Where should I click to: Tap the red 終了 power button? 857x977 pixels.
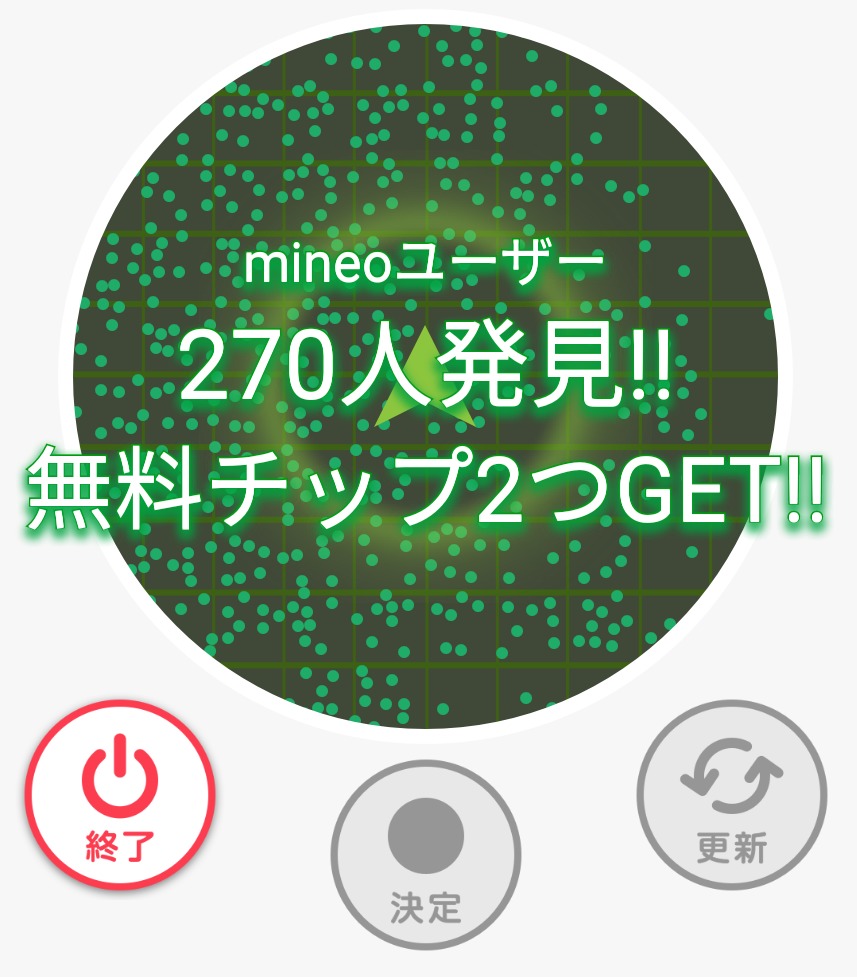point(120,796)
